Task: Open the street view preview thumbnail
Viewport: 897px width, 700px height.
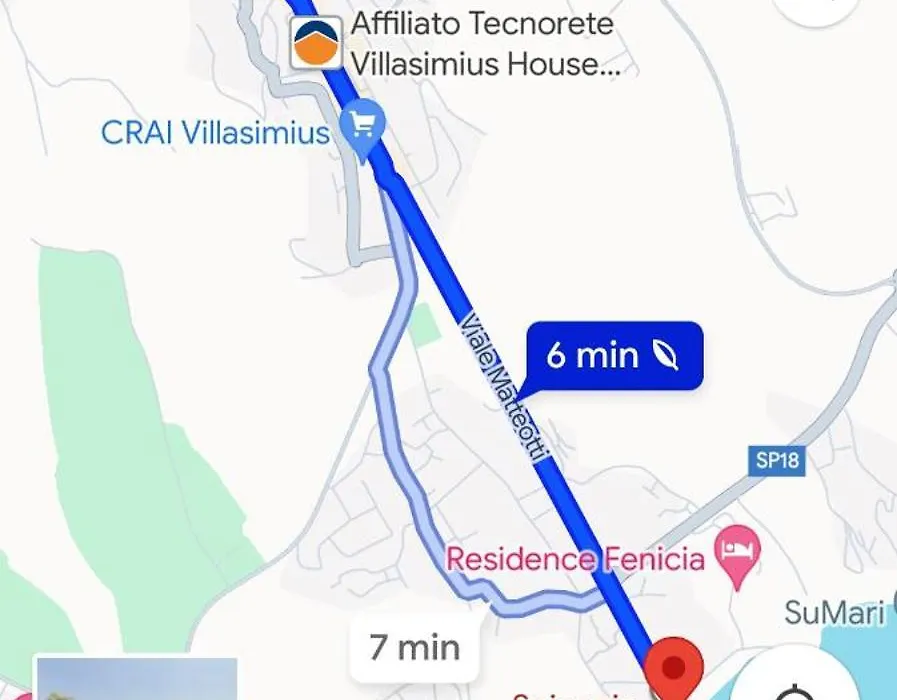Action: (x=136, y=680)
